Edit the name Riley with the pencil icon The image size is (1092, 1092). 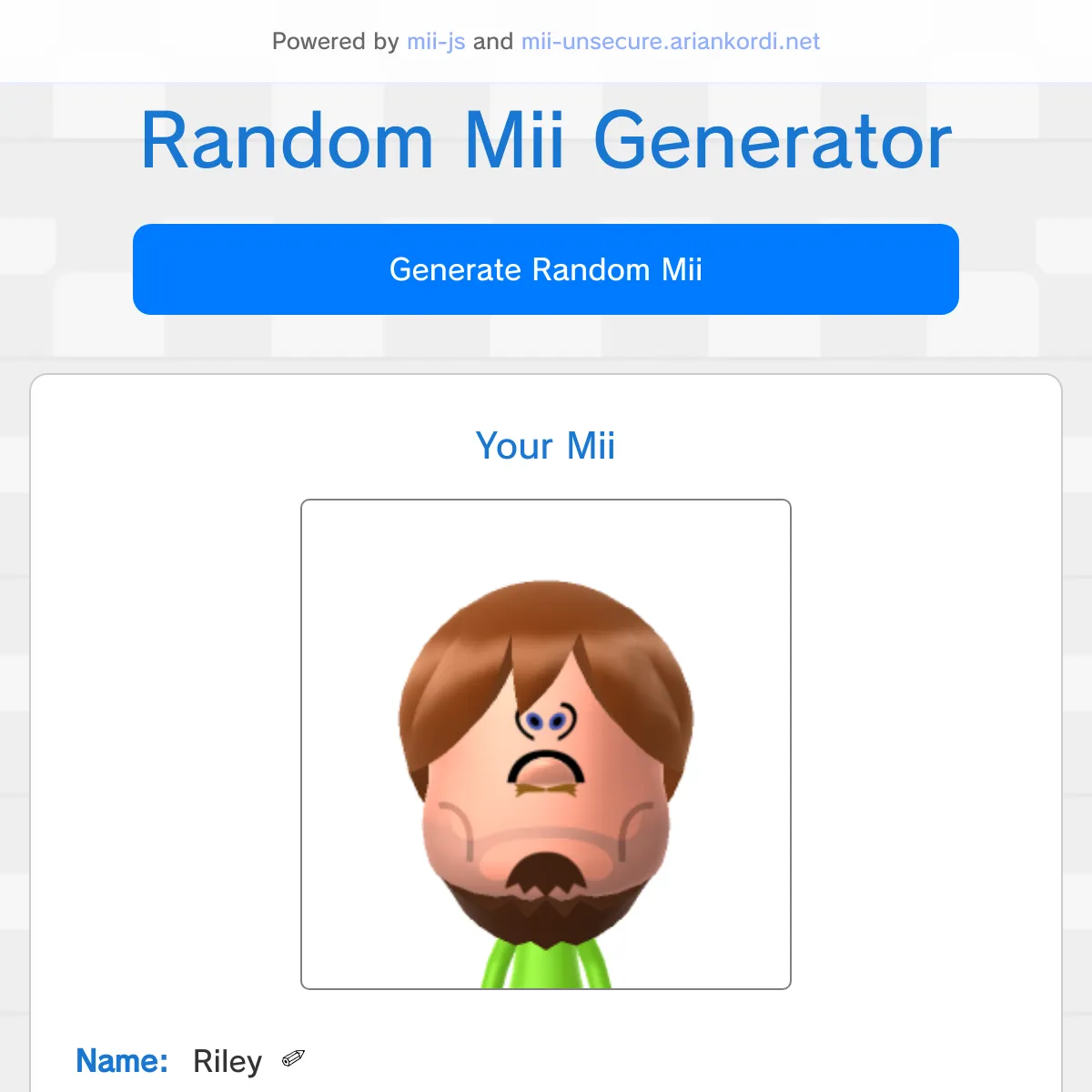click(x=293, y=1058)
